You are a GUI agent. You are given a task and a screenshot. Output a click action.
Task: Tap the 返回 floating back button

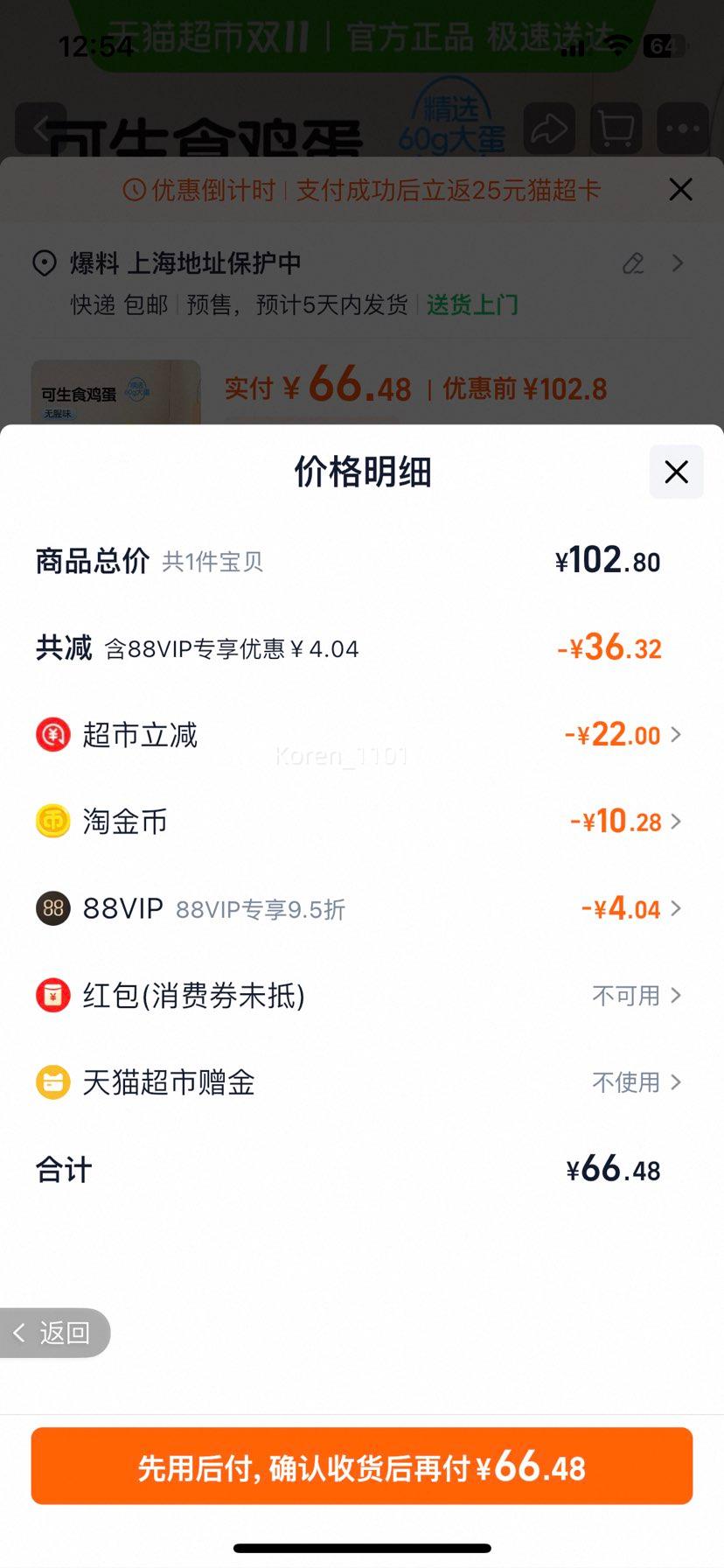pyautogui.click(x=54, y=1333)
